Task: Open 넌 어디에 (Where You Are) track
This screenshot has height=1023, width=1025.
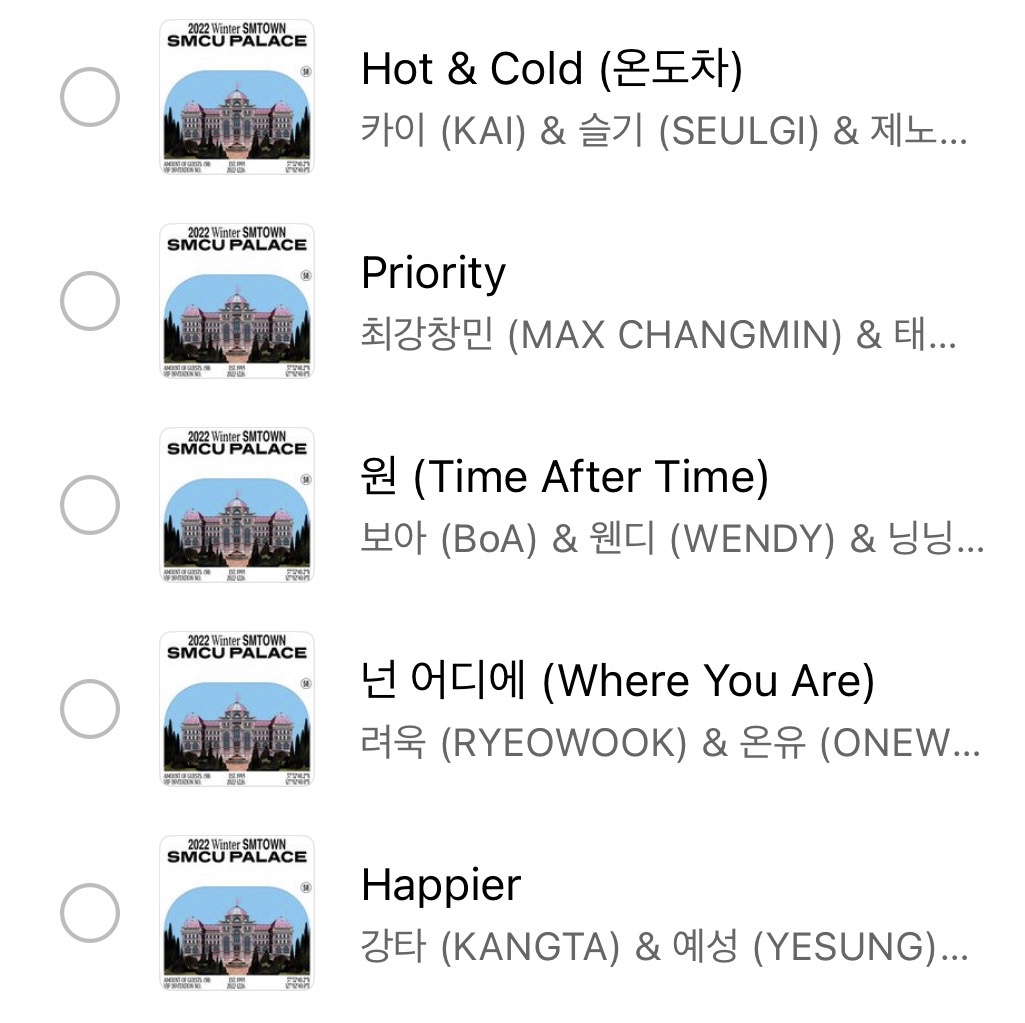Action: 617,681
